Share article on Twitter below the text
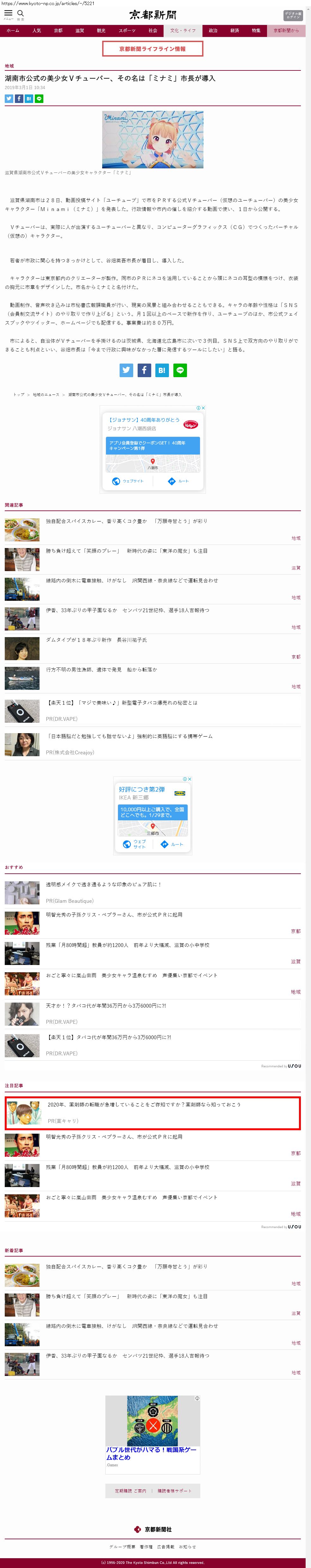311x1568 pixels. tap(126, 370)
